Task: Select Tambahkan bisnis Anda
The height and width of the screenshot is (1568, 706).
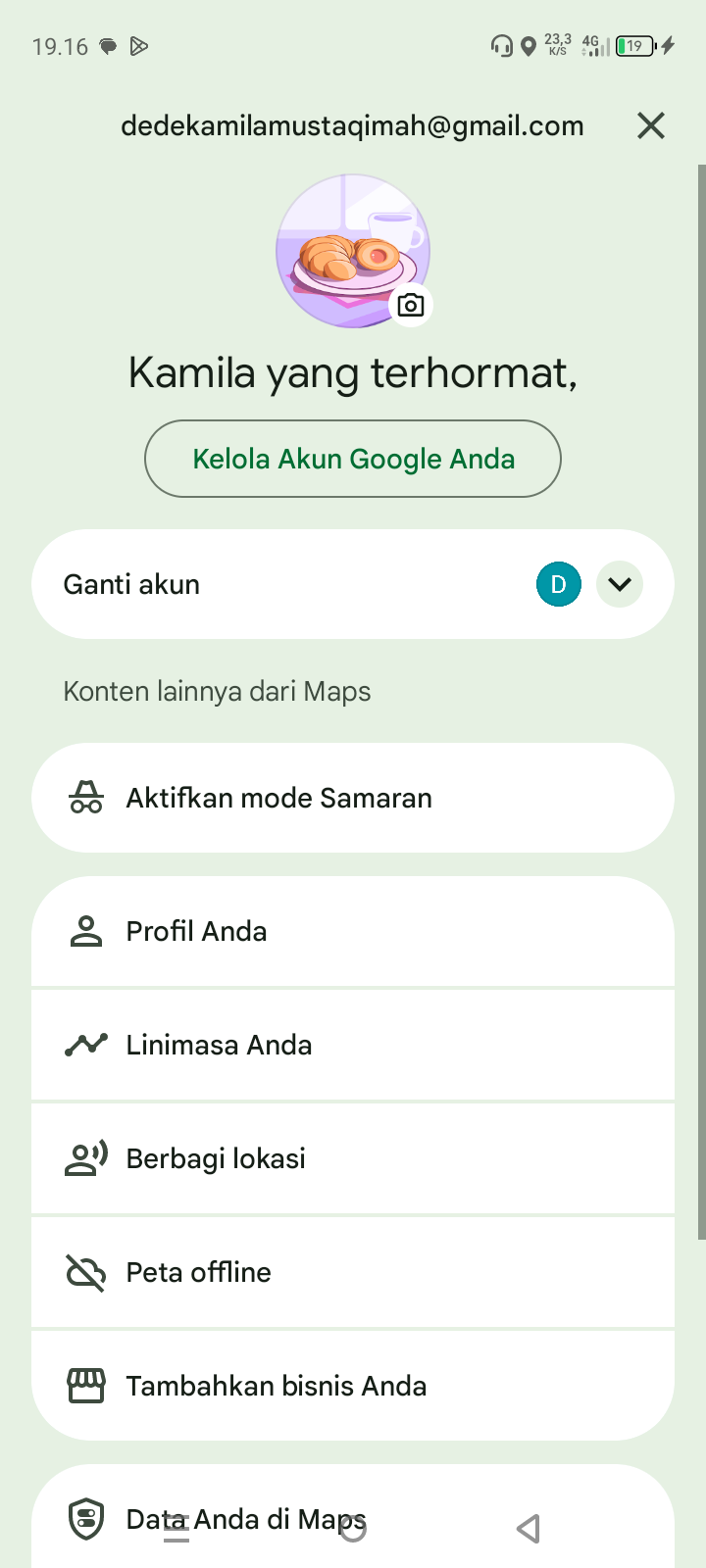Action: click(x=353, y=1386)
